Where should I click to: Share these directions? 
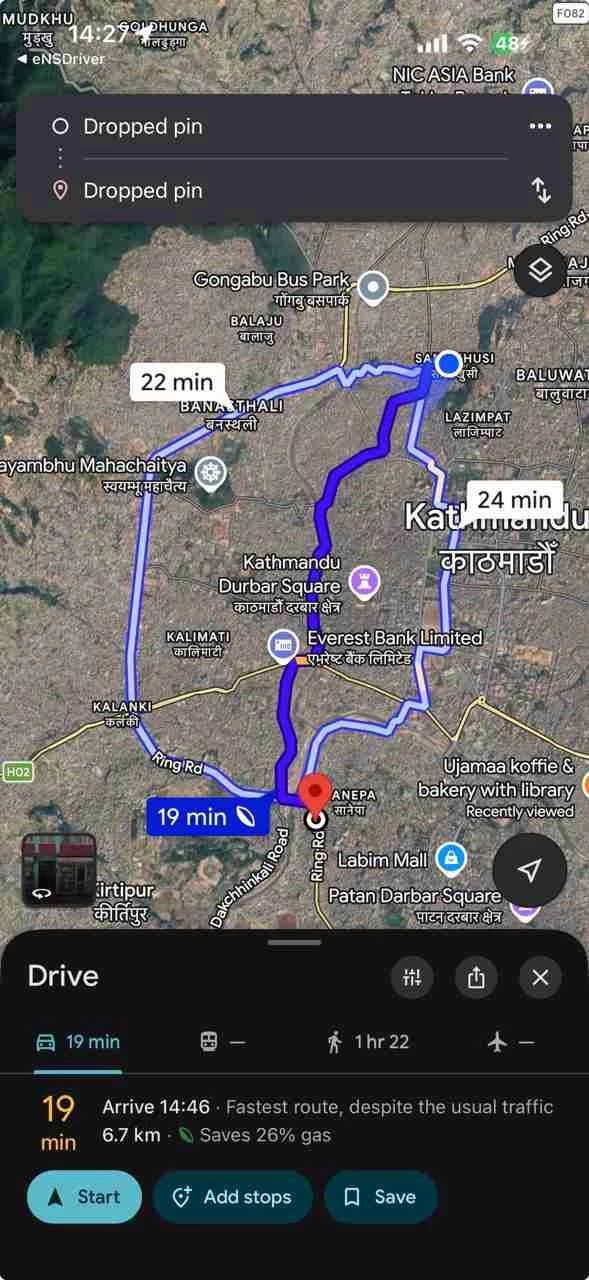coord(476,977)
